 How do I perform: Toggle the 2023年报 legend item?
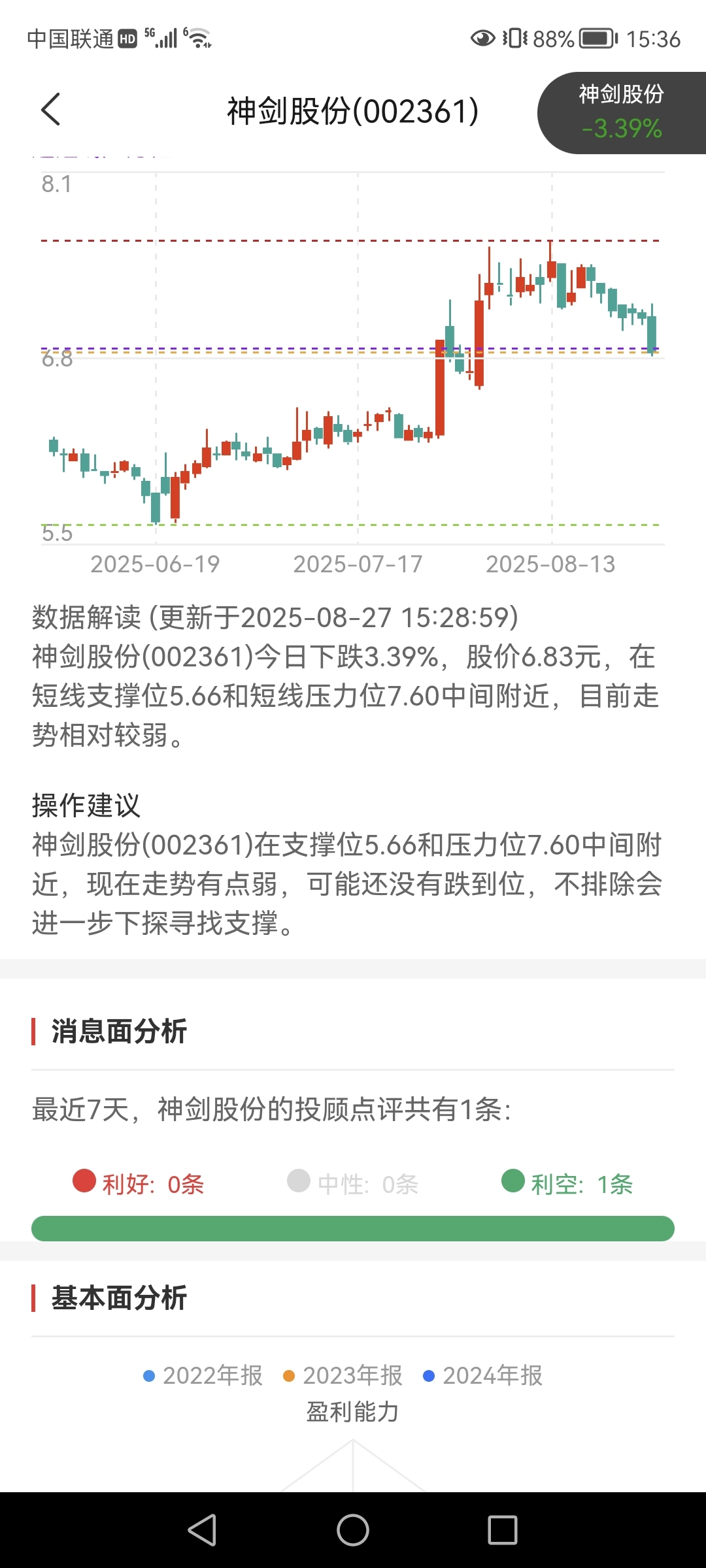(x=343, y=1375)
